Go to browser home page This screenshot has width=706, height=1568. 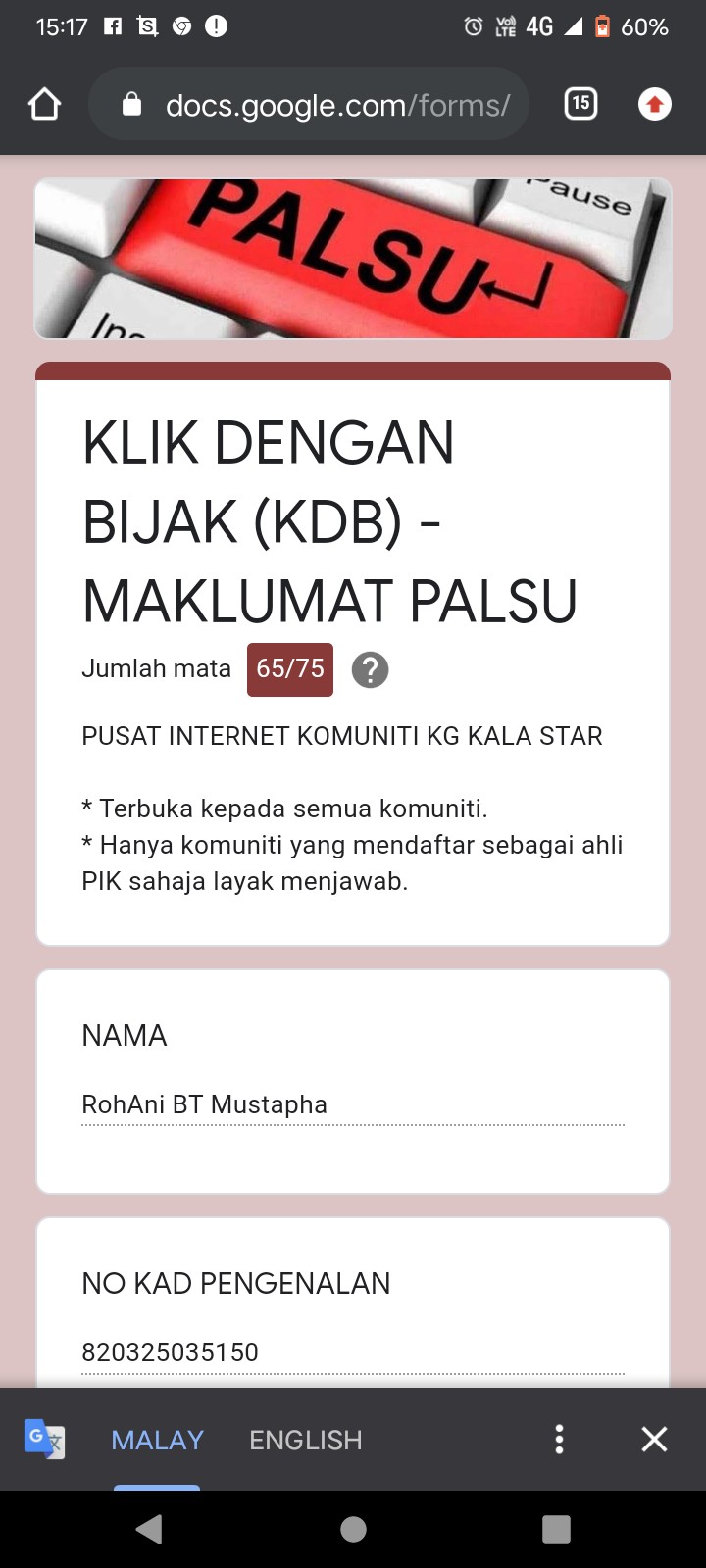point(45,105)
